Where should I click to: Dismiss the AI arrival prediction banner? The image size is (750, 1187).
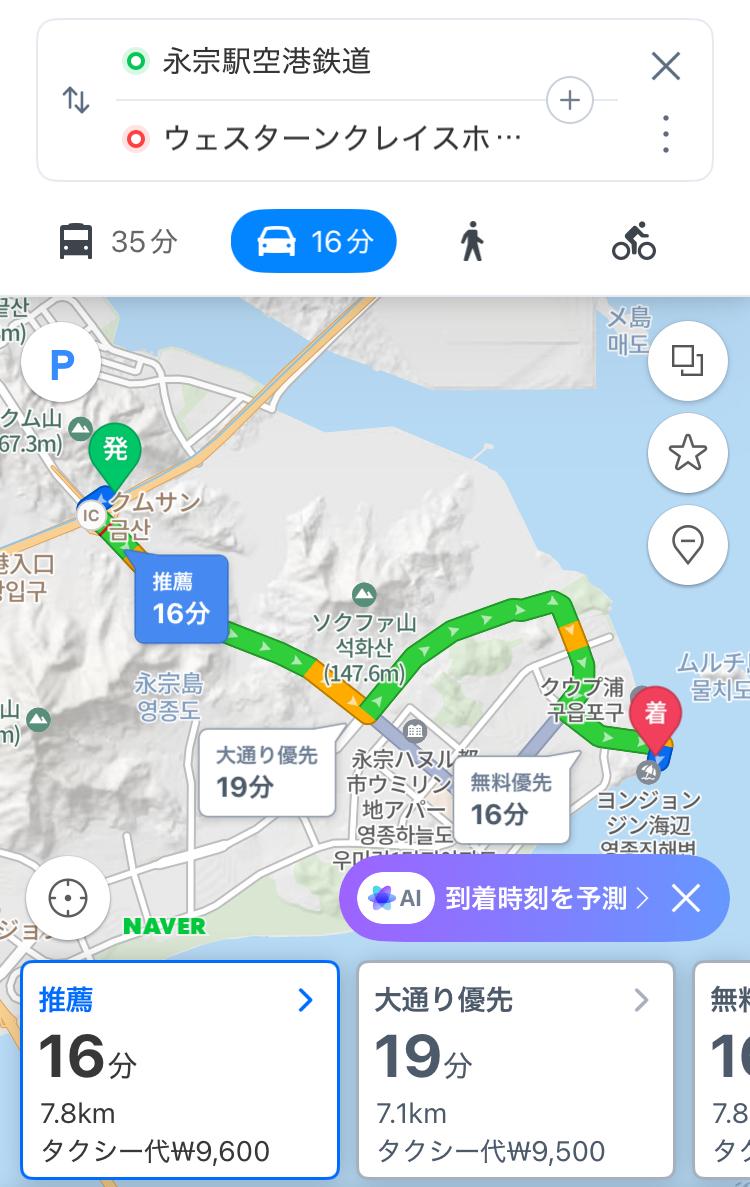(686, 898)
